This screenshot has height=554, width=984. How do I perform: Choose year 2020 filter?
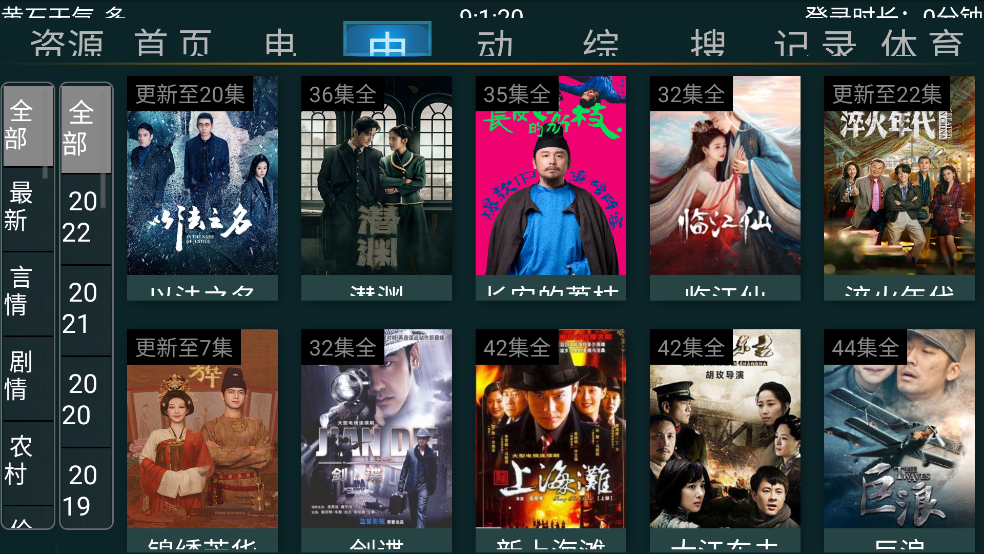coord(85,400)
